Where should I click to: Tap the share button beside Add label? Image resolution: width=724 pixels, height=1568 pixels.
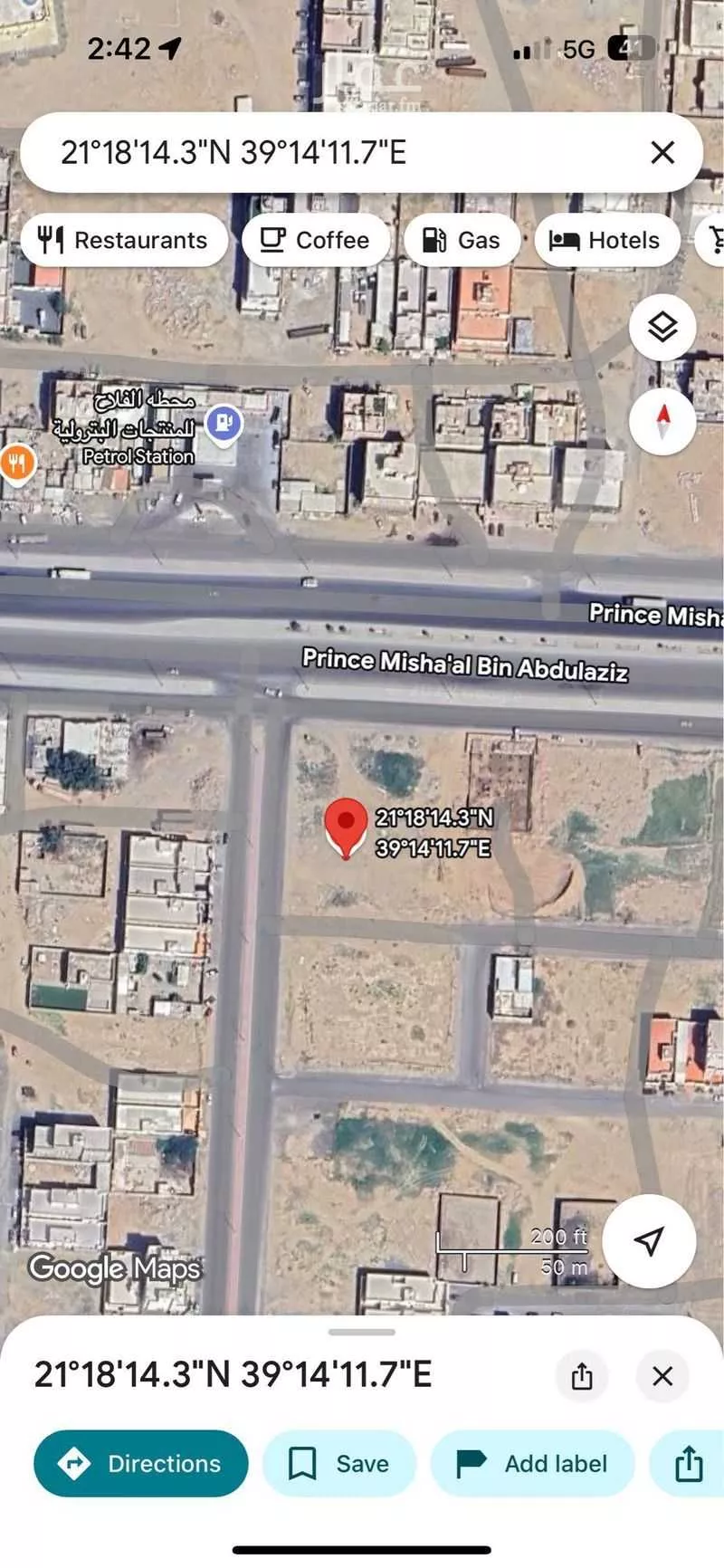tap(689, 1464)
